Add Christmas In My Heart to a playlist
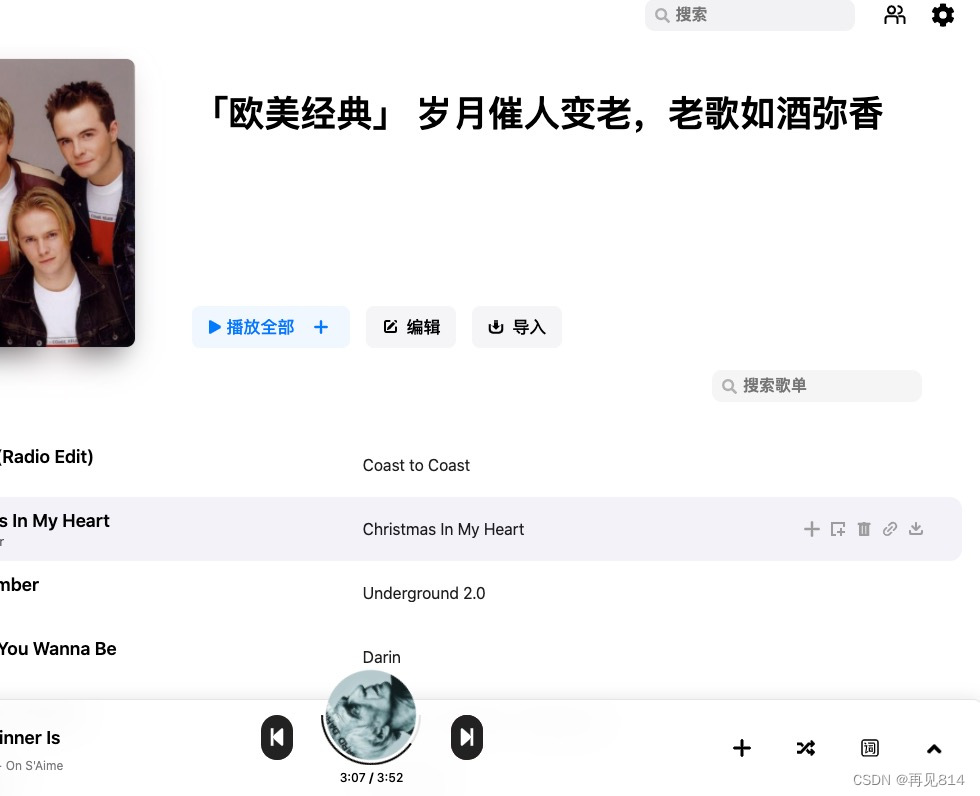Image resolution: width=980 pixels, height=796 pixels. pos(838,529)
